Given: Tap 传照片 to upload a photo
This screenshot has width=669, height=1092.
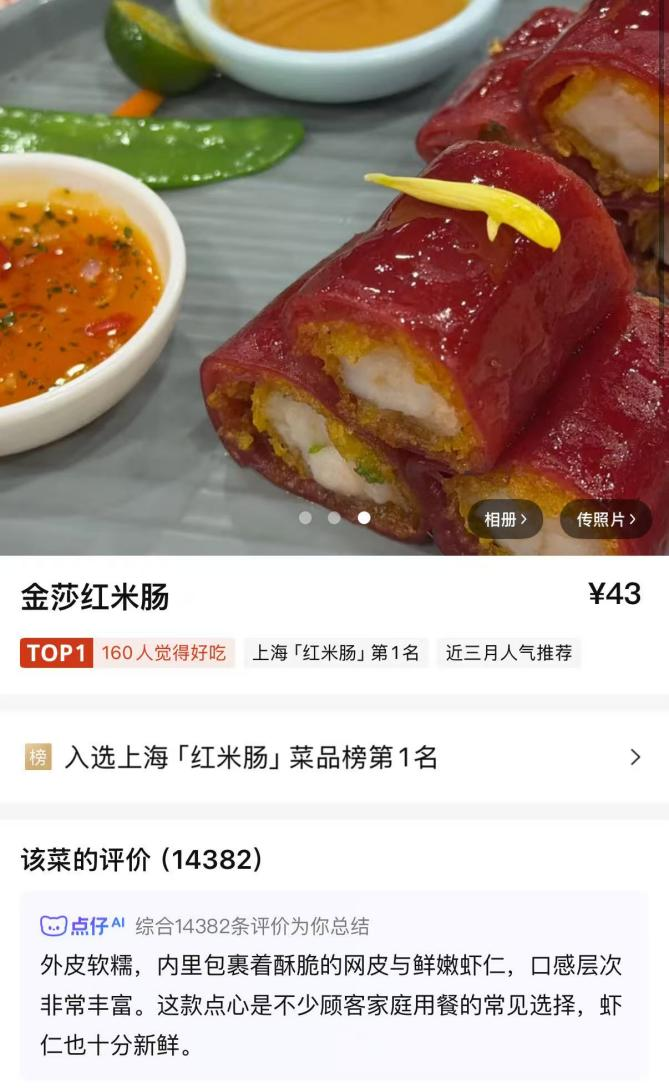Looking at the screenshot, I should point(606,519).
